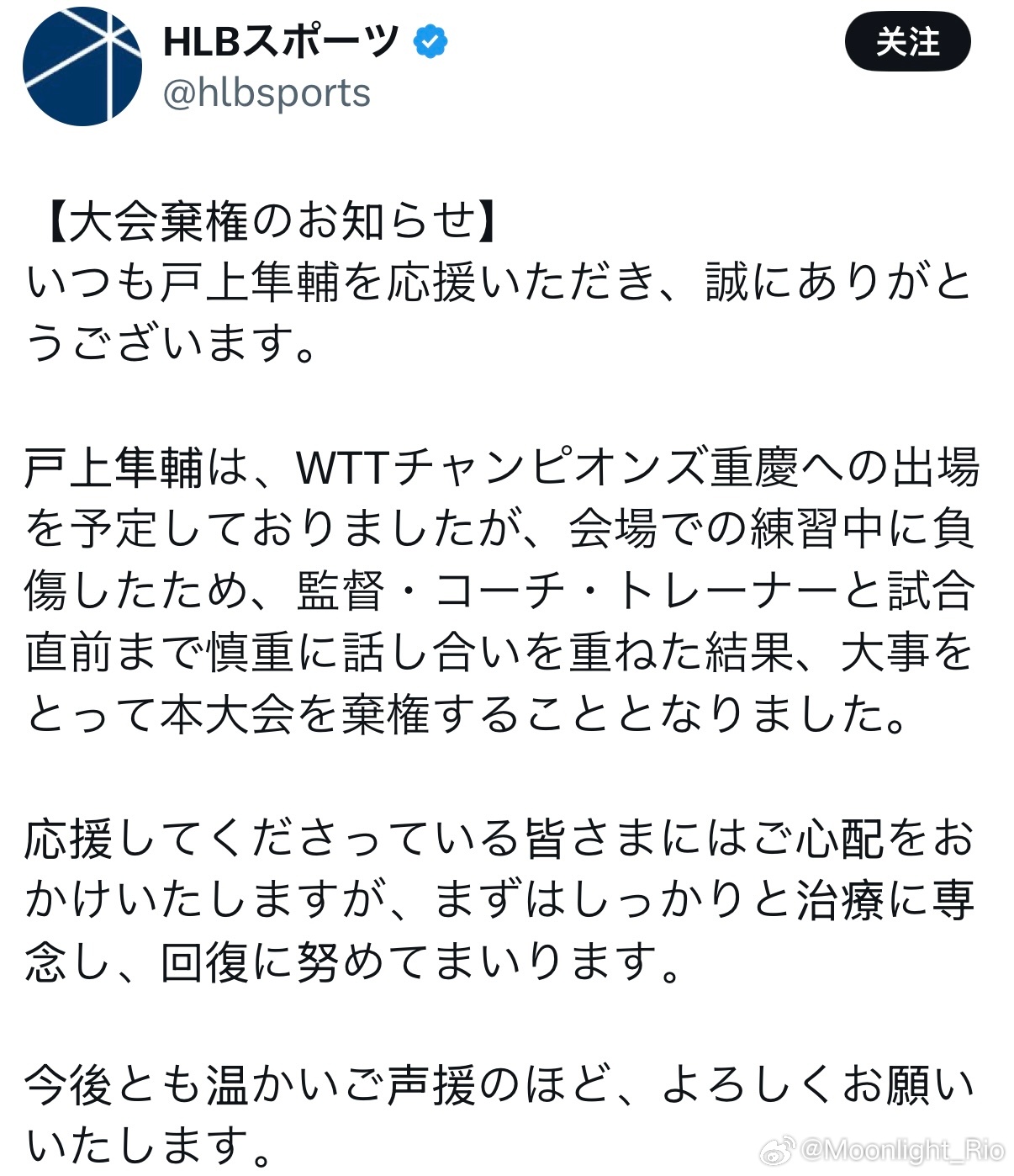Click the verification badge next to HLBスポーツ

[x=429, y=40]
